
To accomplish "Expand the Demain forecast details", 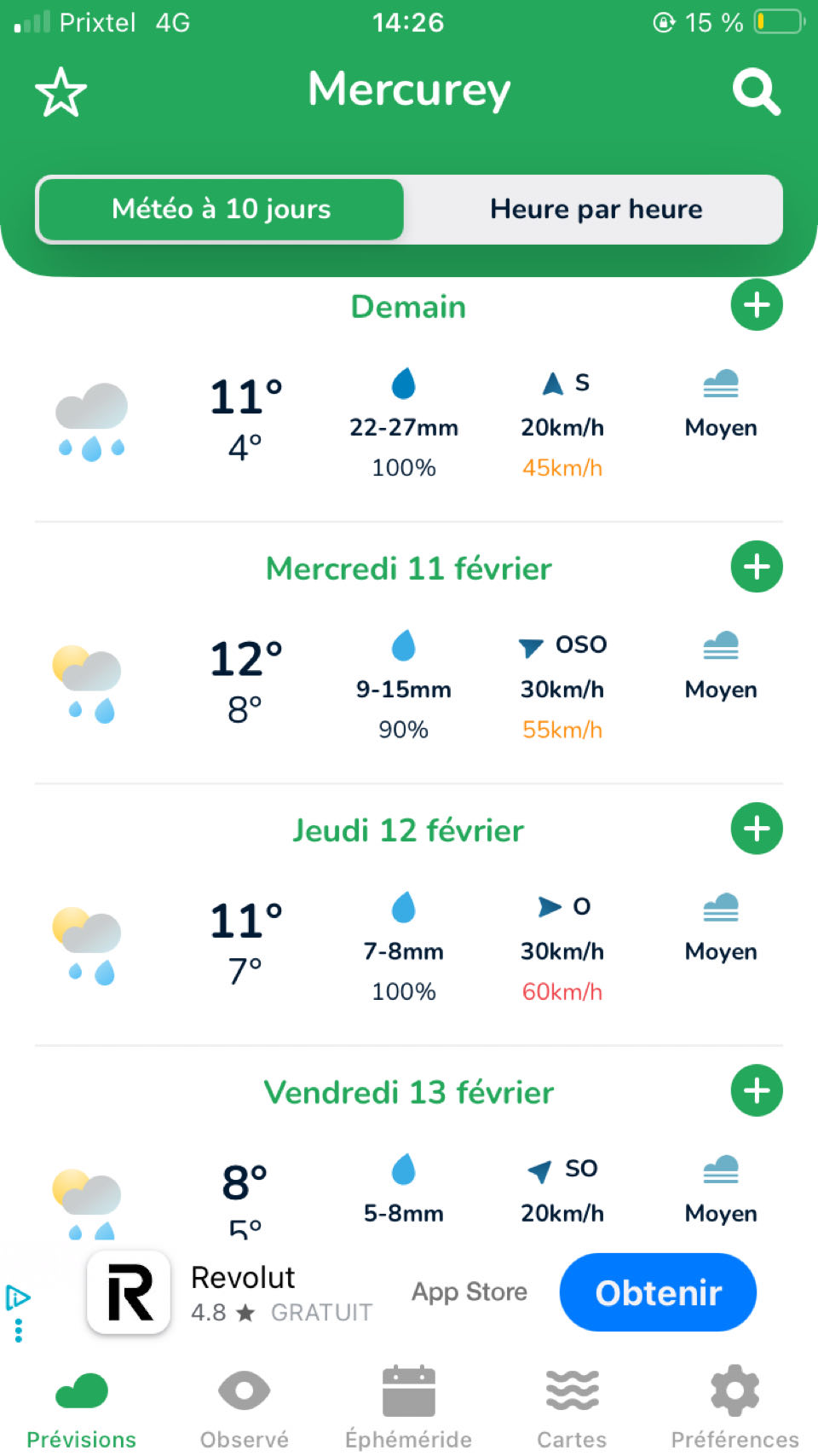I will point(757,305).
